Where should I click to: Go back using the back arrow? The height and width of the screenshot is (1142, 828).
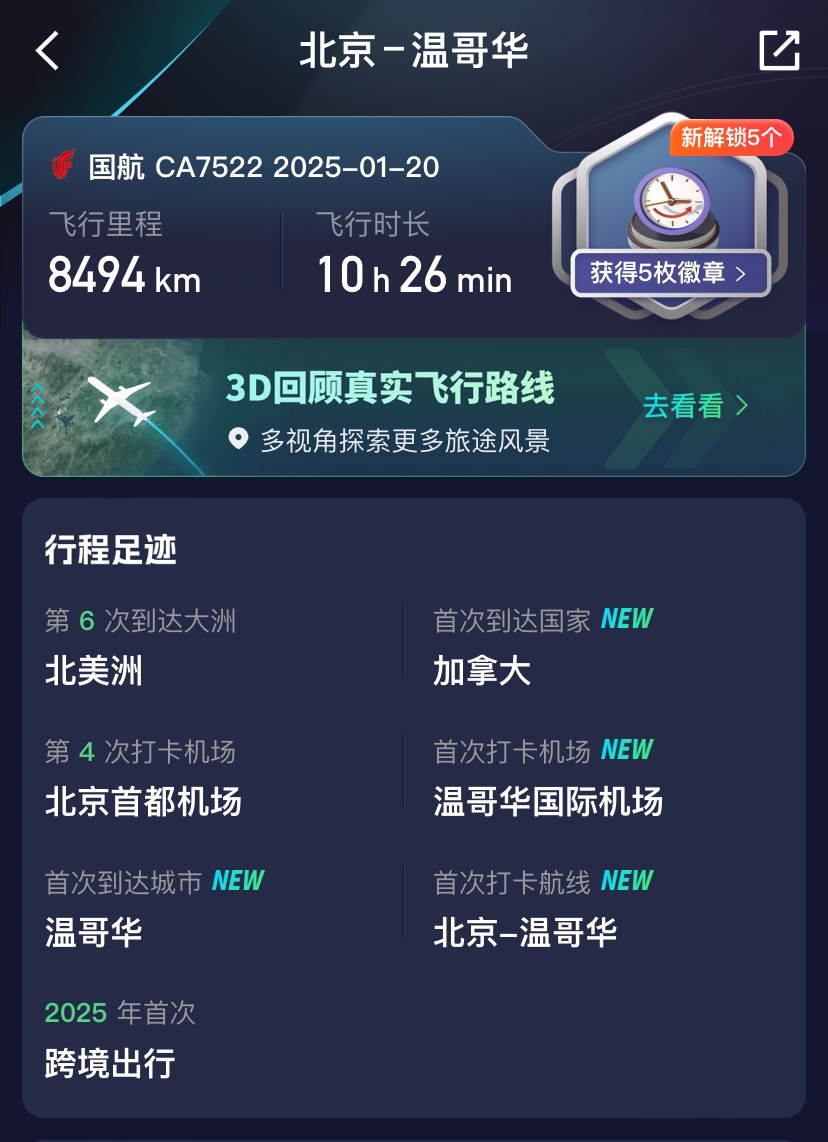[47, 51]
